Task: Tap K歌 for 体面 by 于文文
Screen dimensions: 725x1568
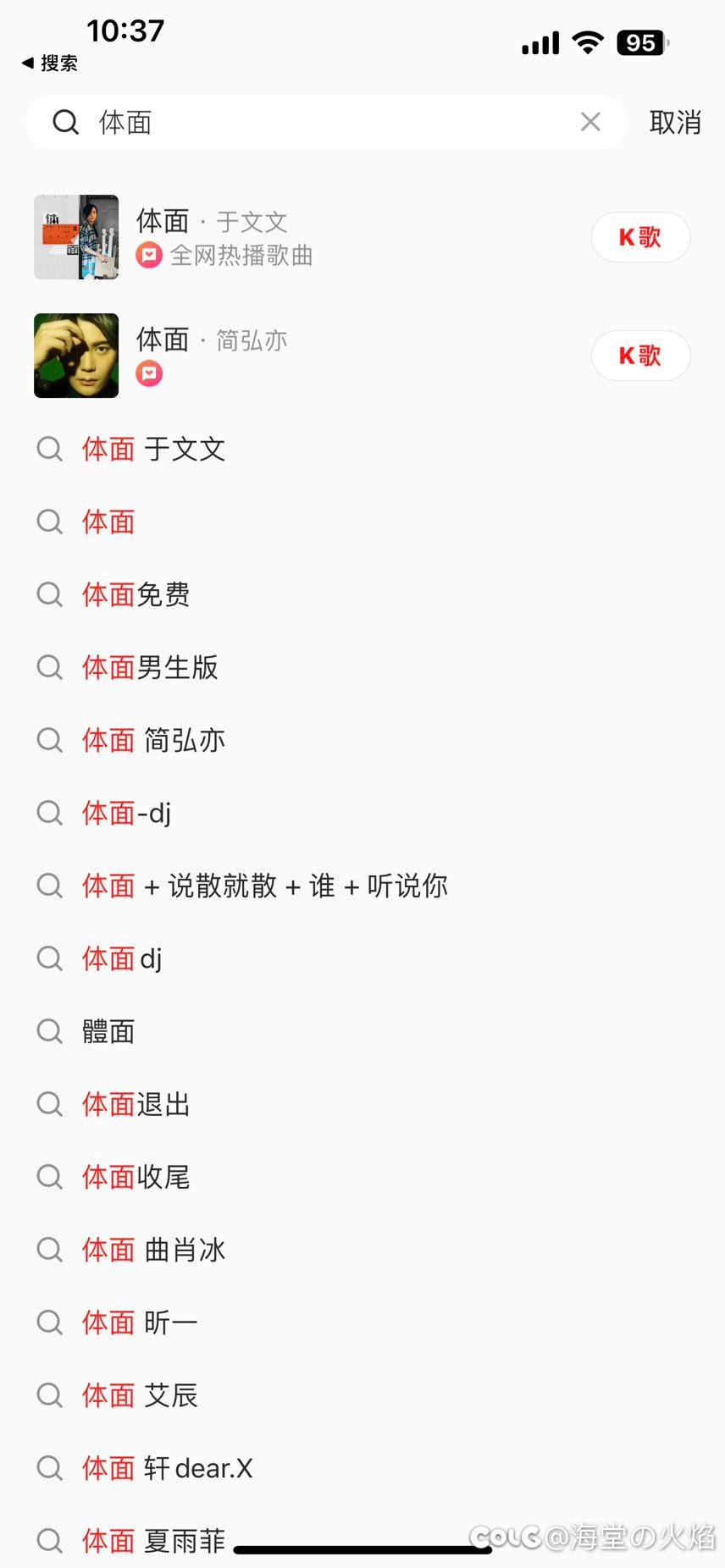Action: 640,237
